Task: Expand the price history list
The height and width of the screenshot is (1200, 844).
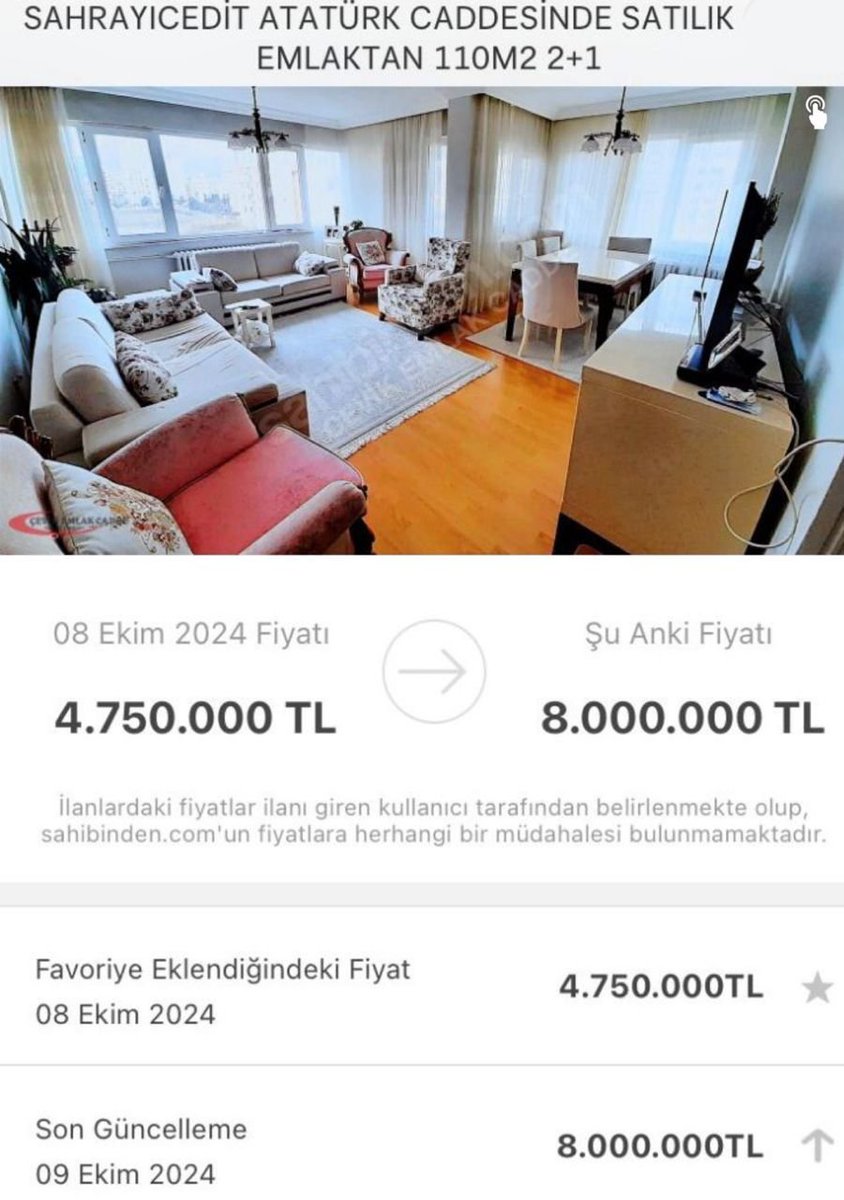Action: point(422,1060)
